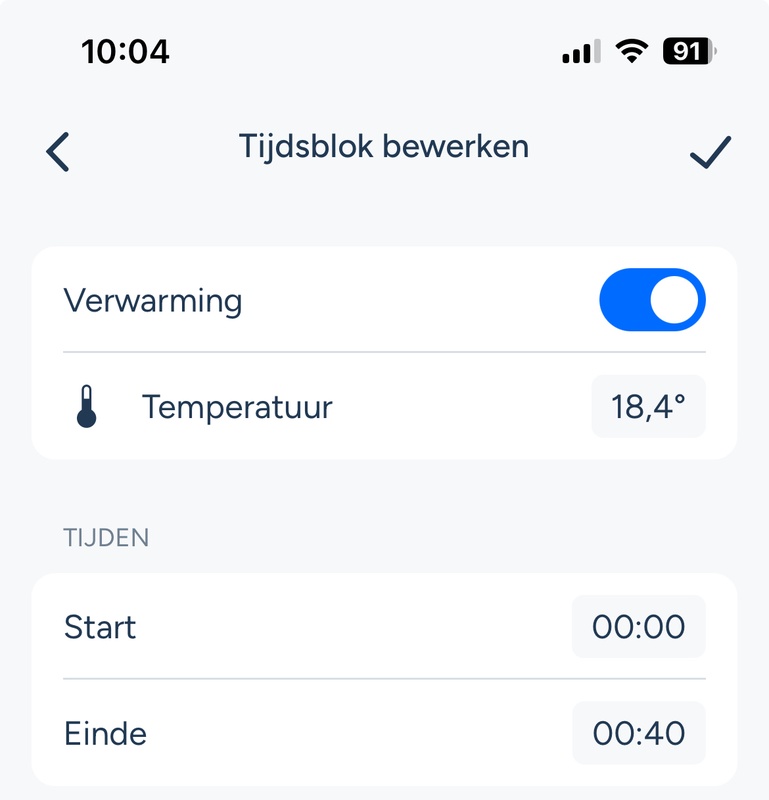The height and width of the screenshot is (800, 769).
Task: Edit the Start time 00:00
Action: pos(638,627)
